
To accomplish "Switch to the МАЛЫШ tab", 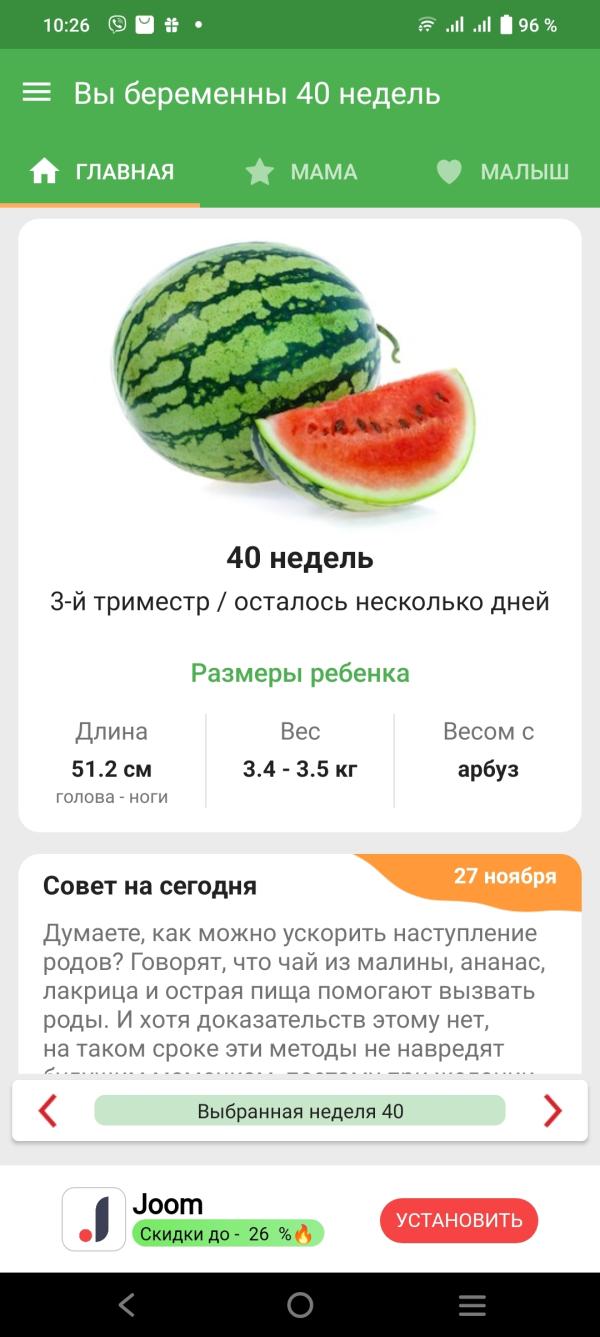I will pyautogui.click(x=503, y=172).
